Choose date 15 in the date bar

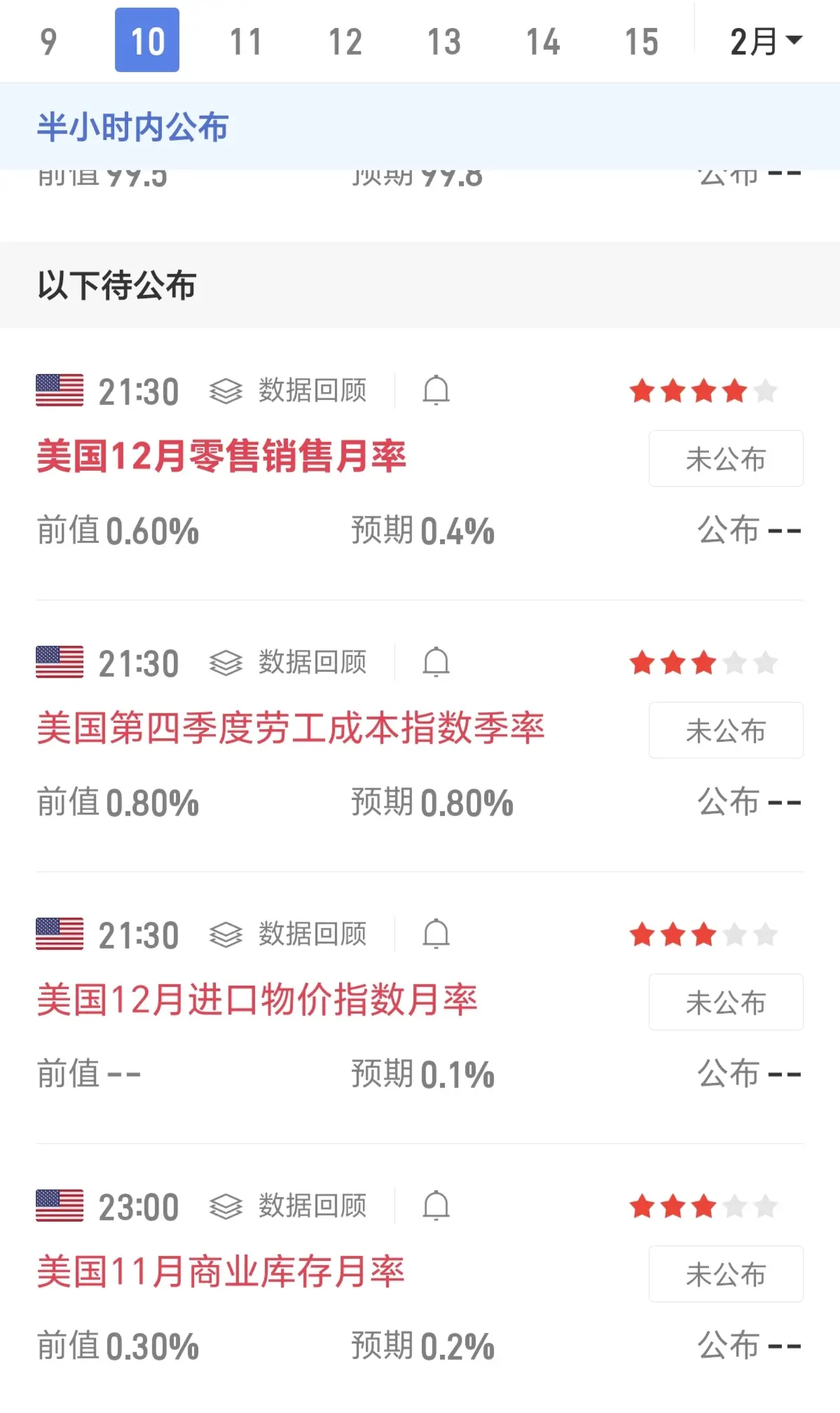[x=642, y=41]
